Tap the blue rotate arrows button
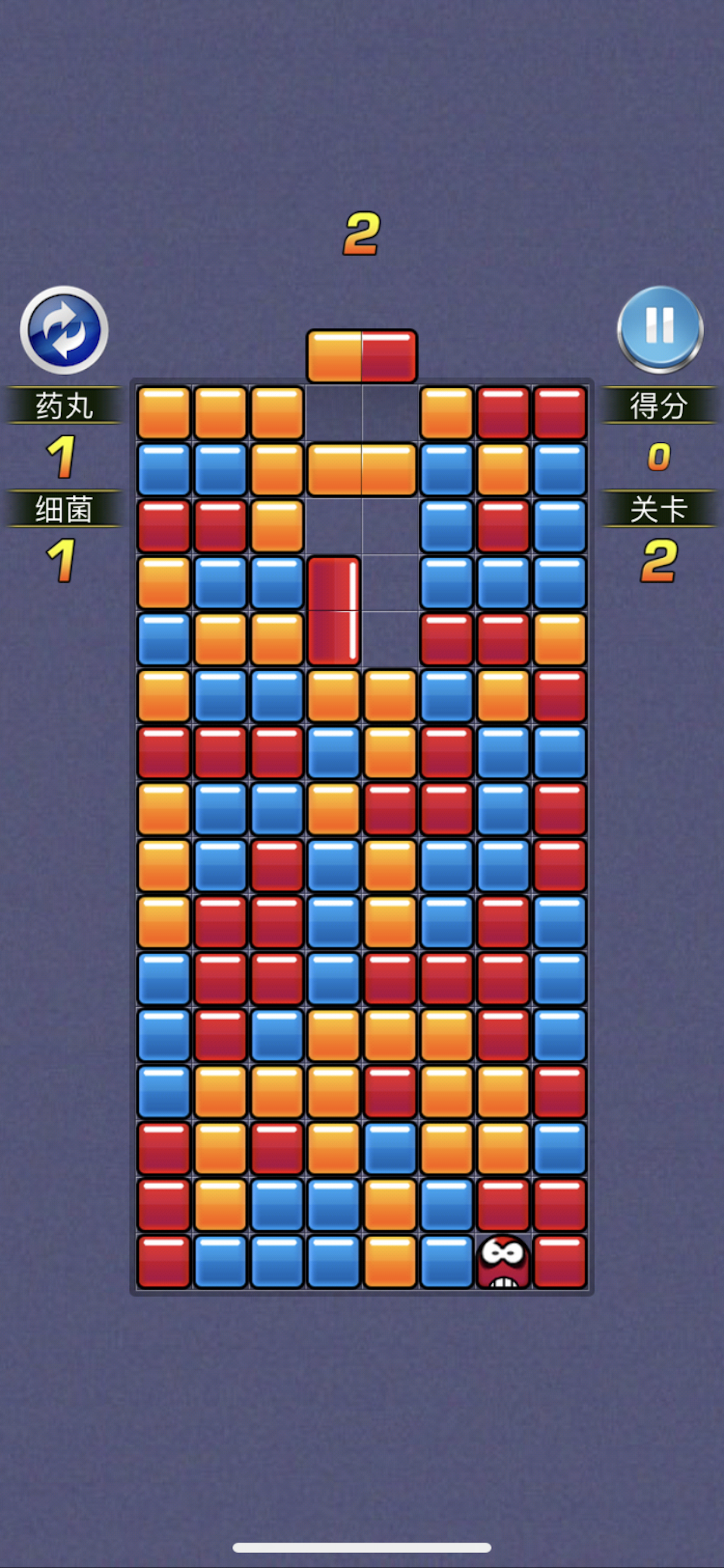The width and height of the screenshot is (724, 1568). click(64, 330)
